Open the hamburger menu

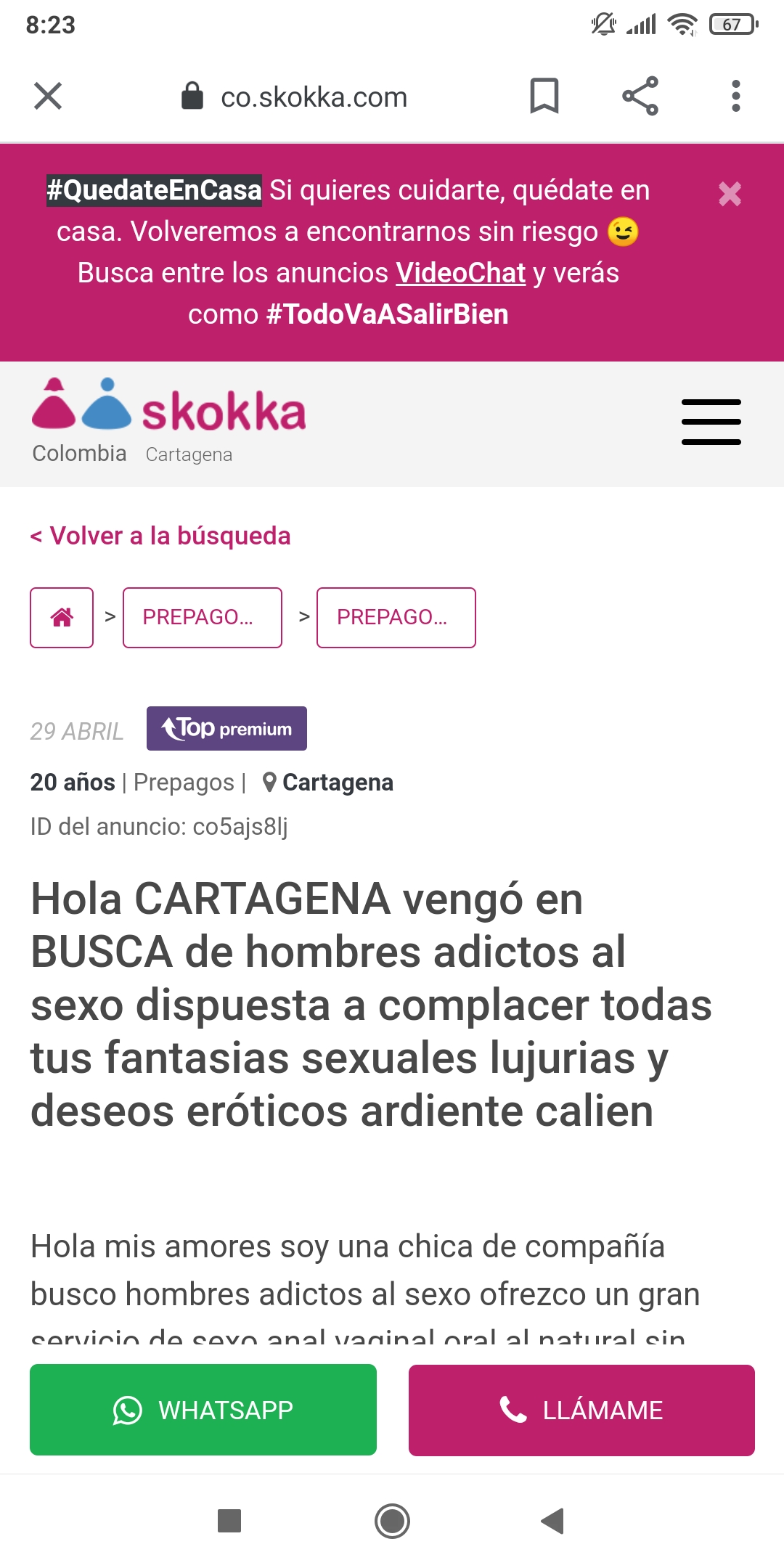pyautogui.click(x=711, y=422)
